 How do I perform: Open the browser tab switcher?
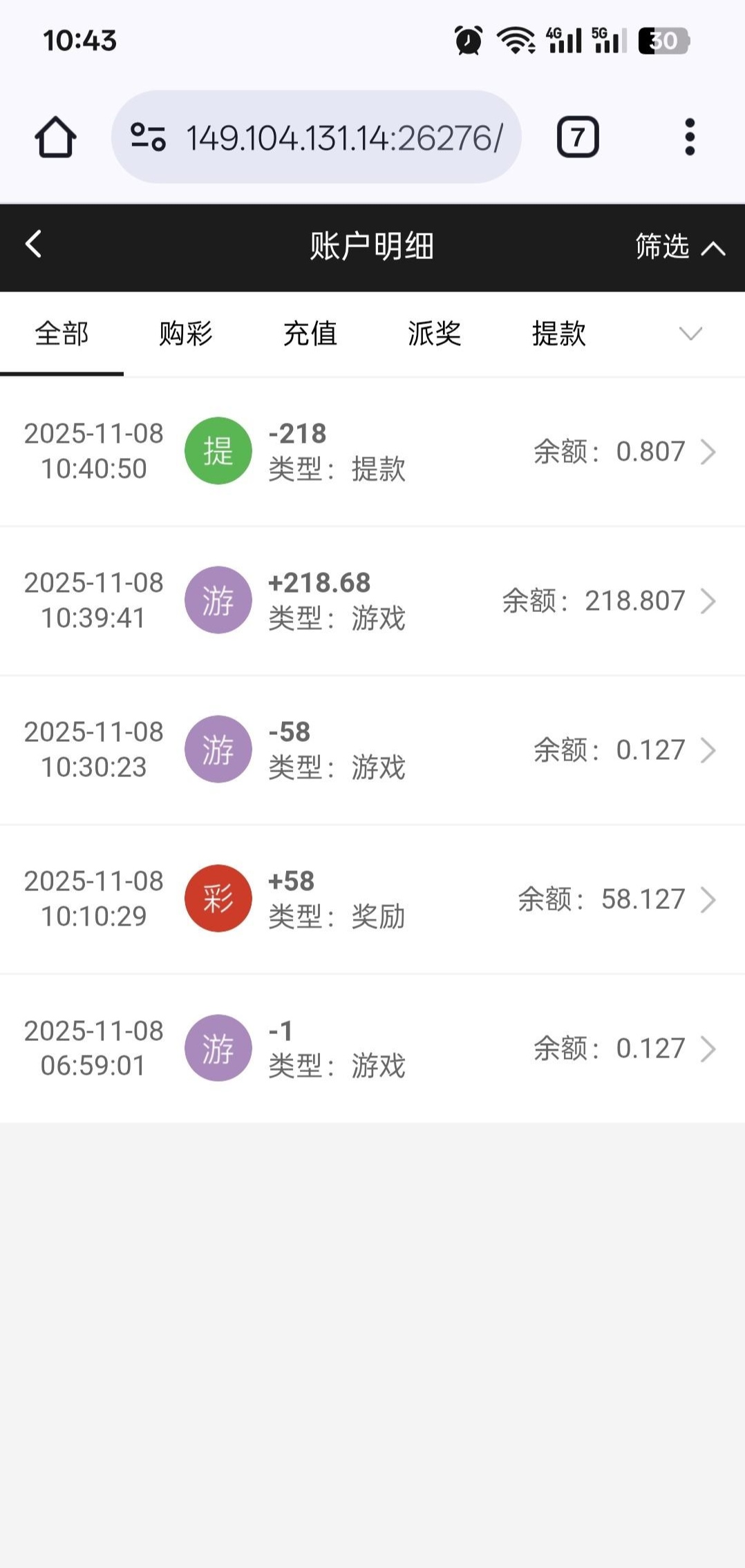coord(578,137)
